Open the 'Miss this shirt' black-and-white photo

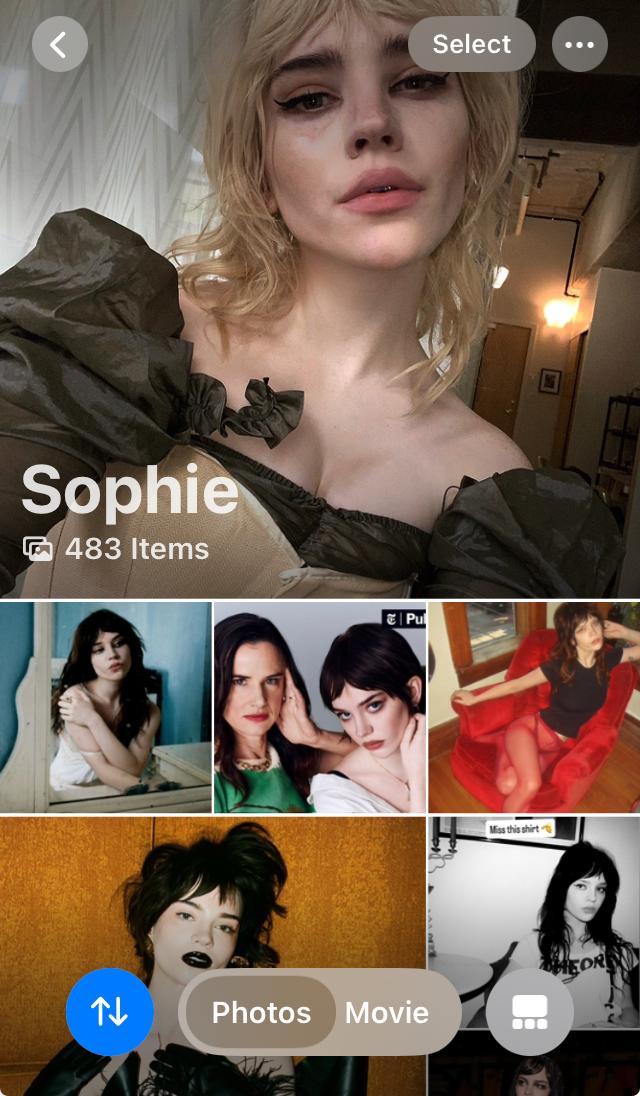[534, 922]
